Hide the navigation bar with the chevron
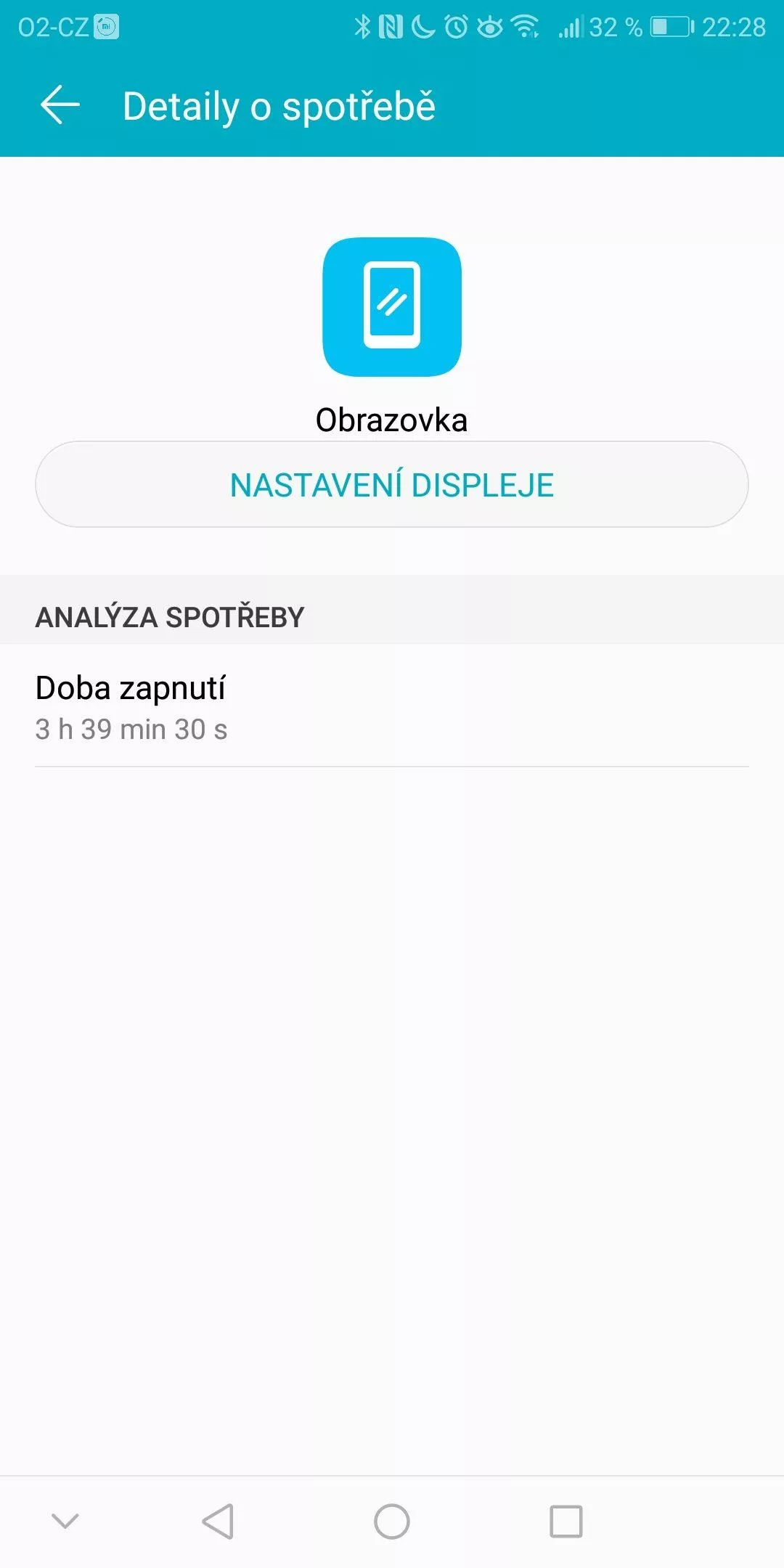The width and height of the screenshot is (784, 1568). coord(65,1521)
